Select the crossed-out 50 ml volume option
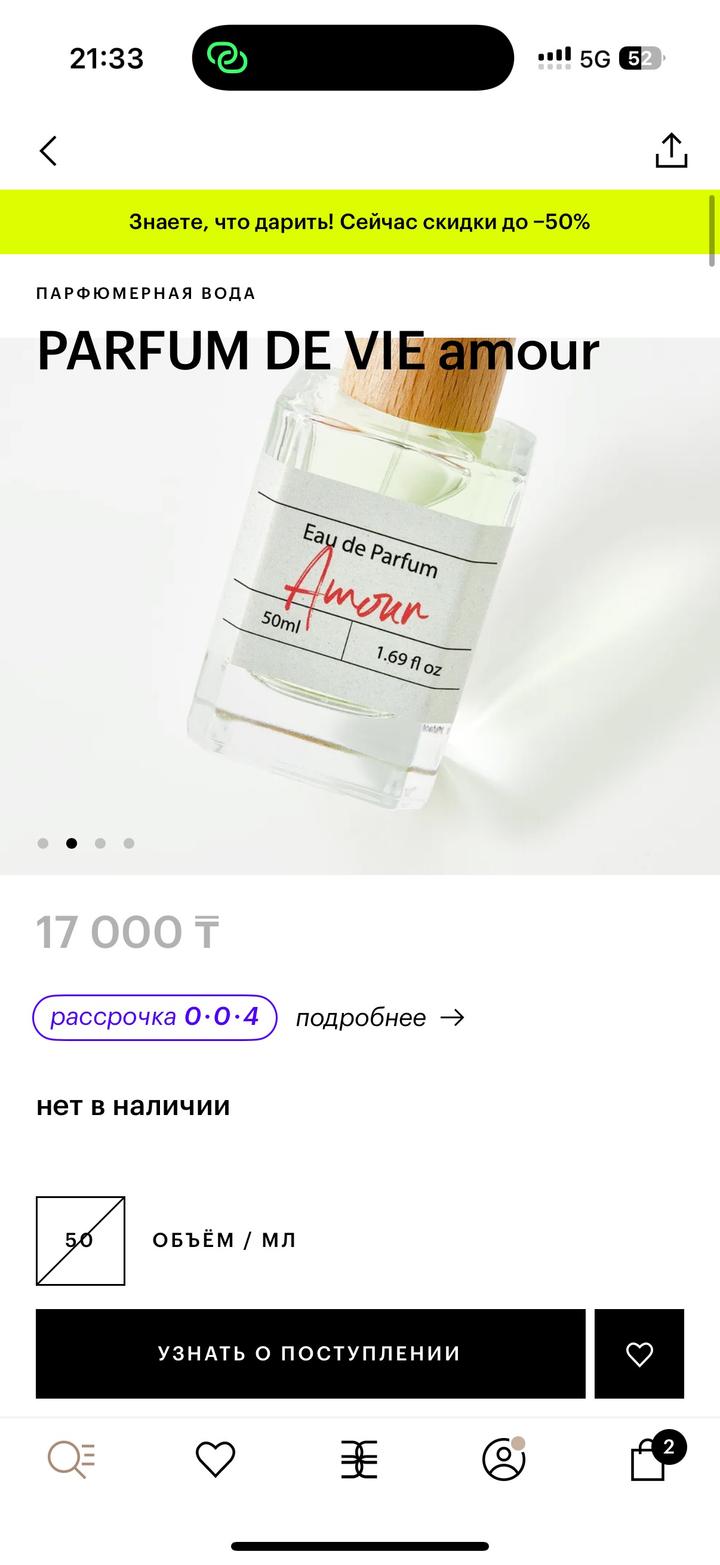720x1565 pixels. pyautogui.click(x=79, y=1238)
